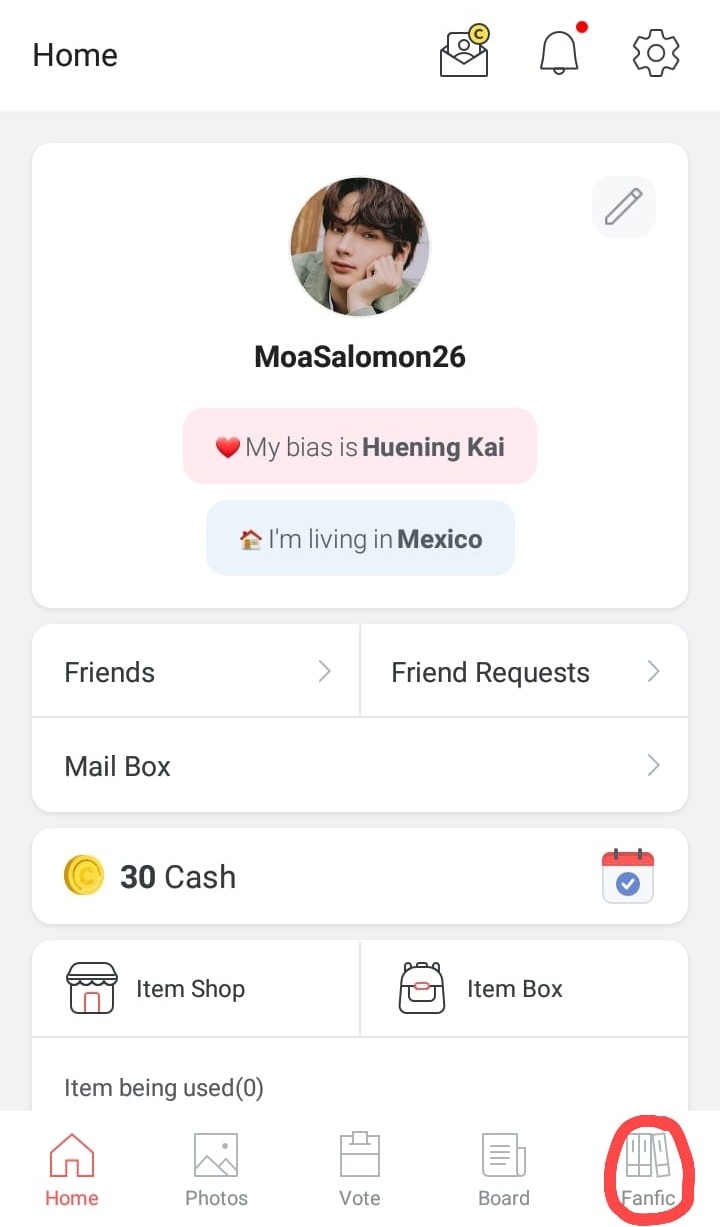The image size is (720, 1227).
Task: Open the Mail Box
Action: point(360,766)
